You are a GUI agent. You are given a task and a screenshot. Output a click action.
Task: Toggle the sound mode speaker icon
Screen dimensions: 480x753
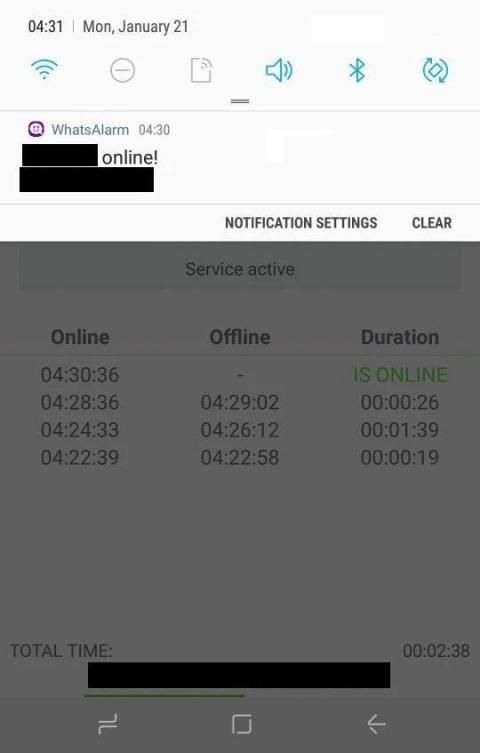click(279, 71)
